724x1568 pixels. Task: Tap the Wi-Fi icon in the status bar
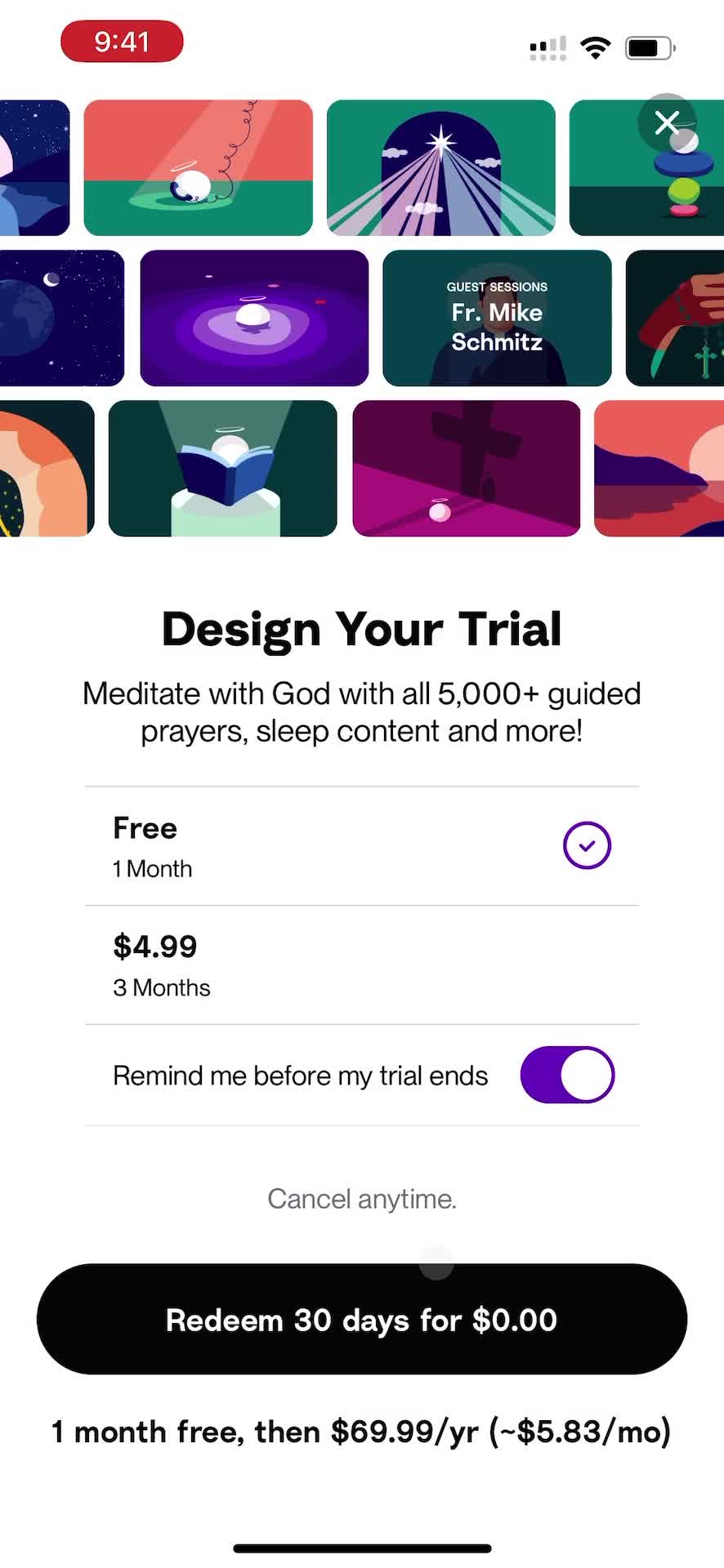pos(596,47)
